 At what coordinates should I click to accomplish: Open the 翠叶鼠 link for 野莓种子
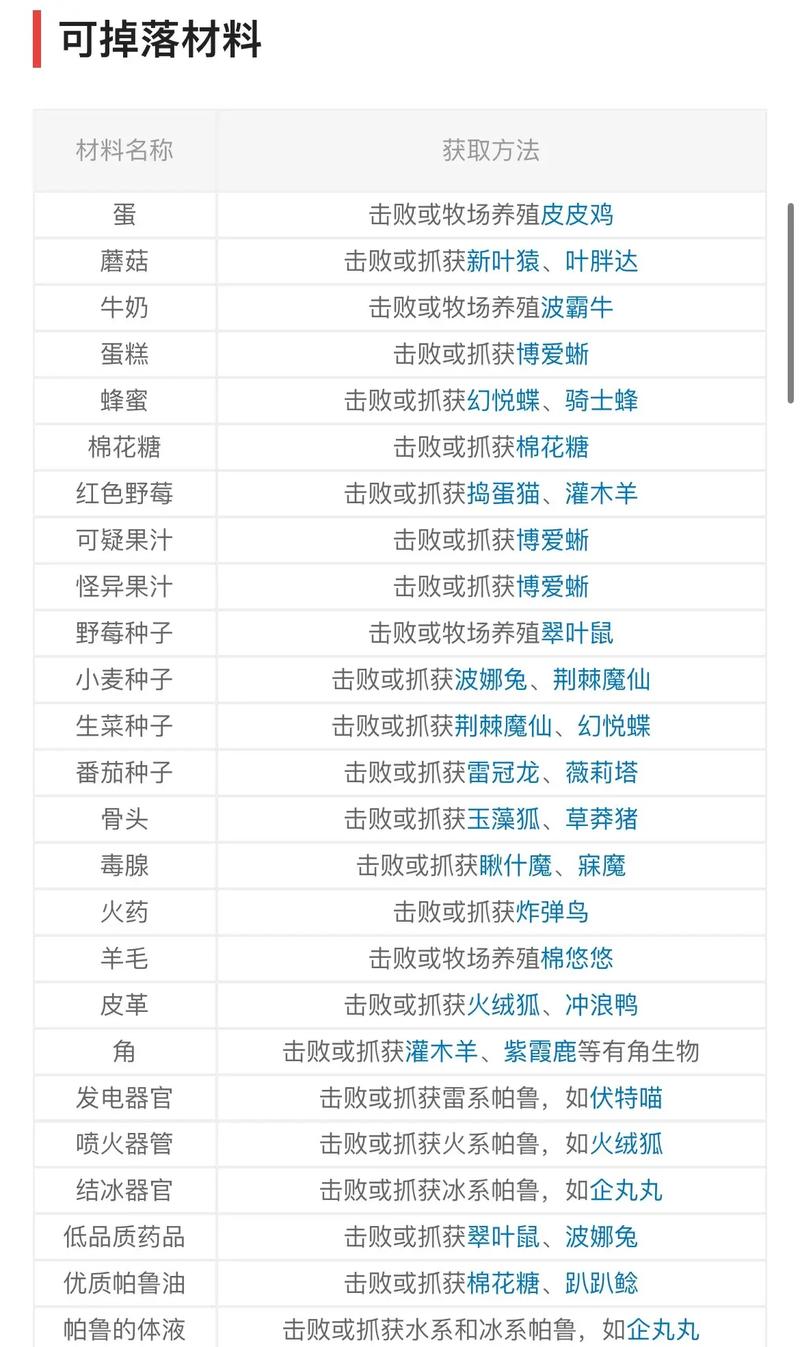click(576, 633)
